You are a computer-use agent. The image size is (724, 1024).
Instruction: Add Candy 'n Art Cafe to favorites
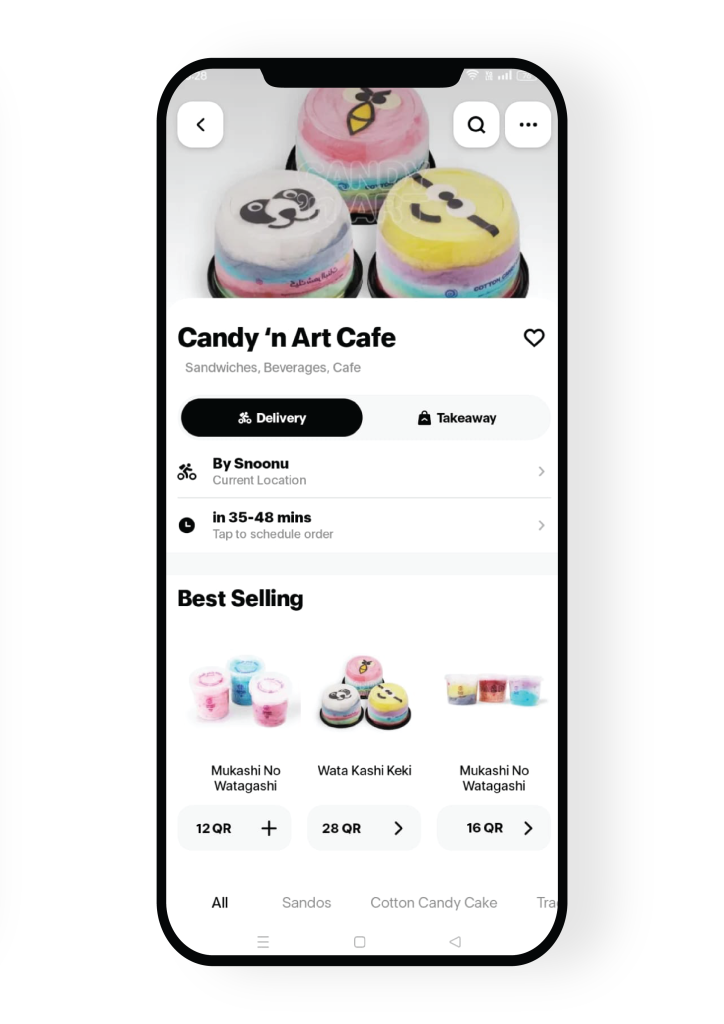[534, 338]
